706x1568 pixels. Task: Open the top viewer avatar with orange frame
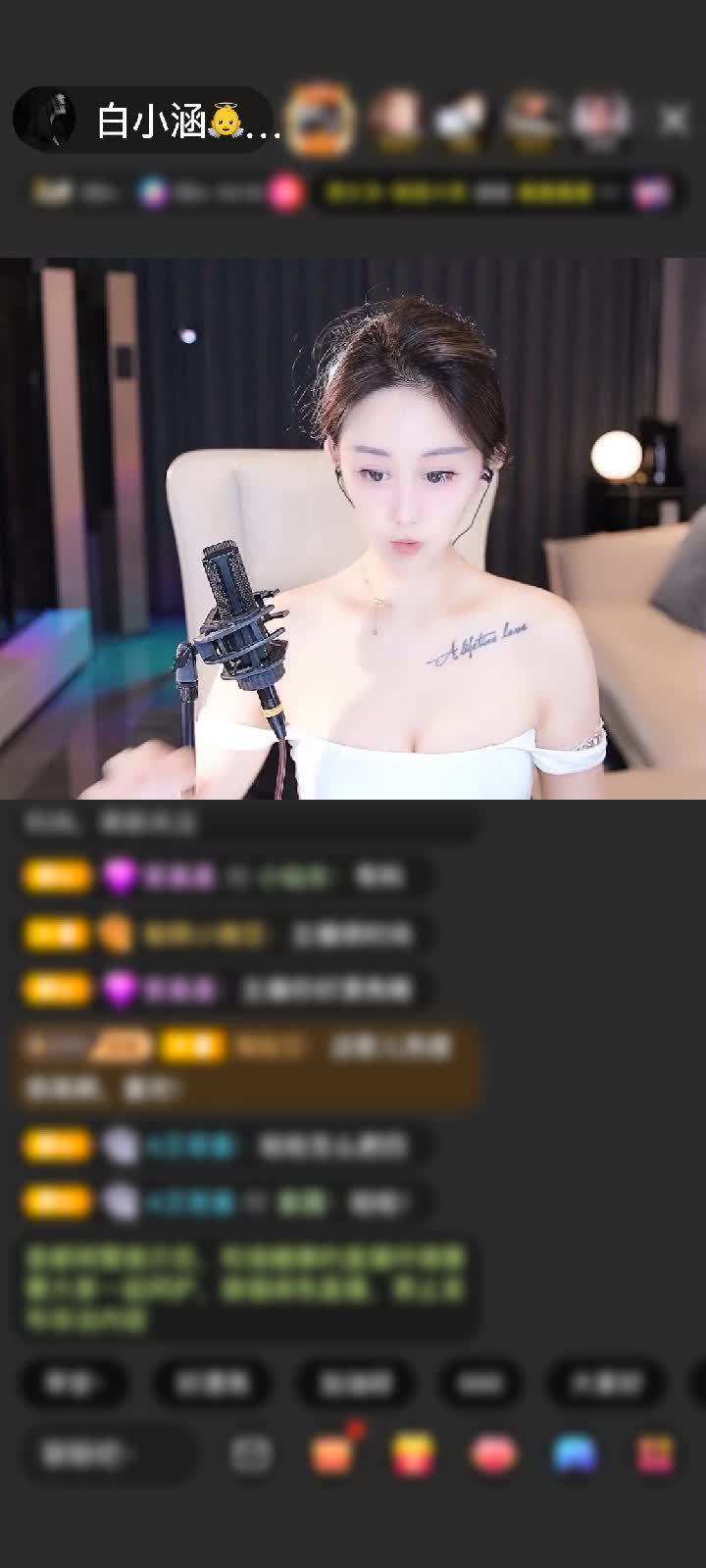322,120
